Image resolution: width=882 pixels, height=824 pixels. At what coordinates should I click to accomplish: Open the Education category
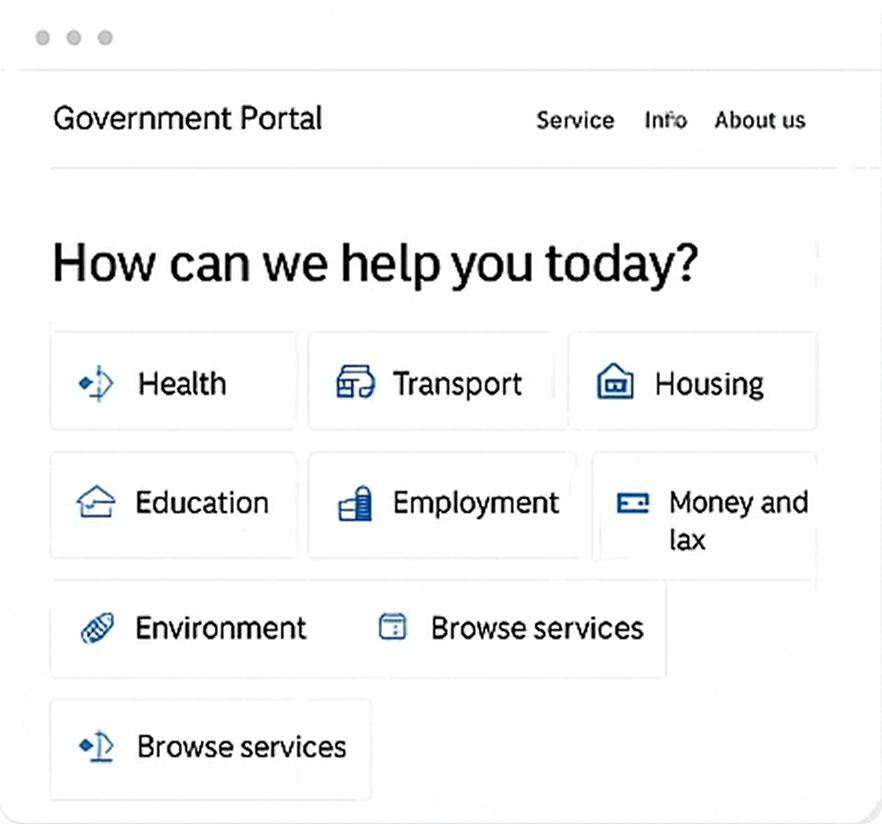tap(173, 502)
